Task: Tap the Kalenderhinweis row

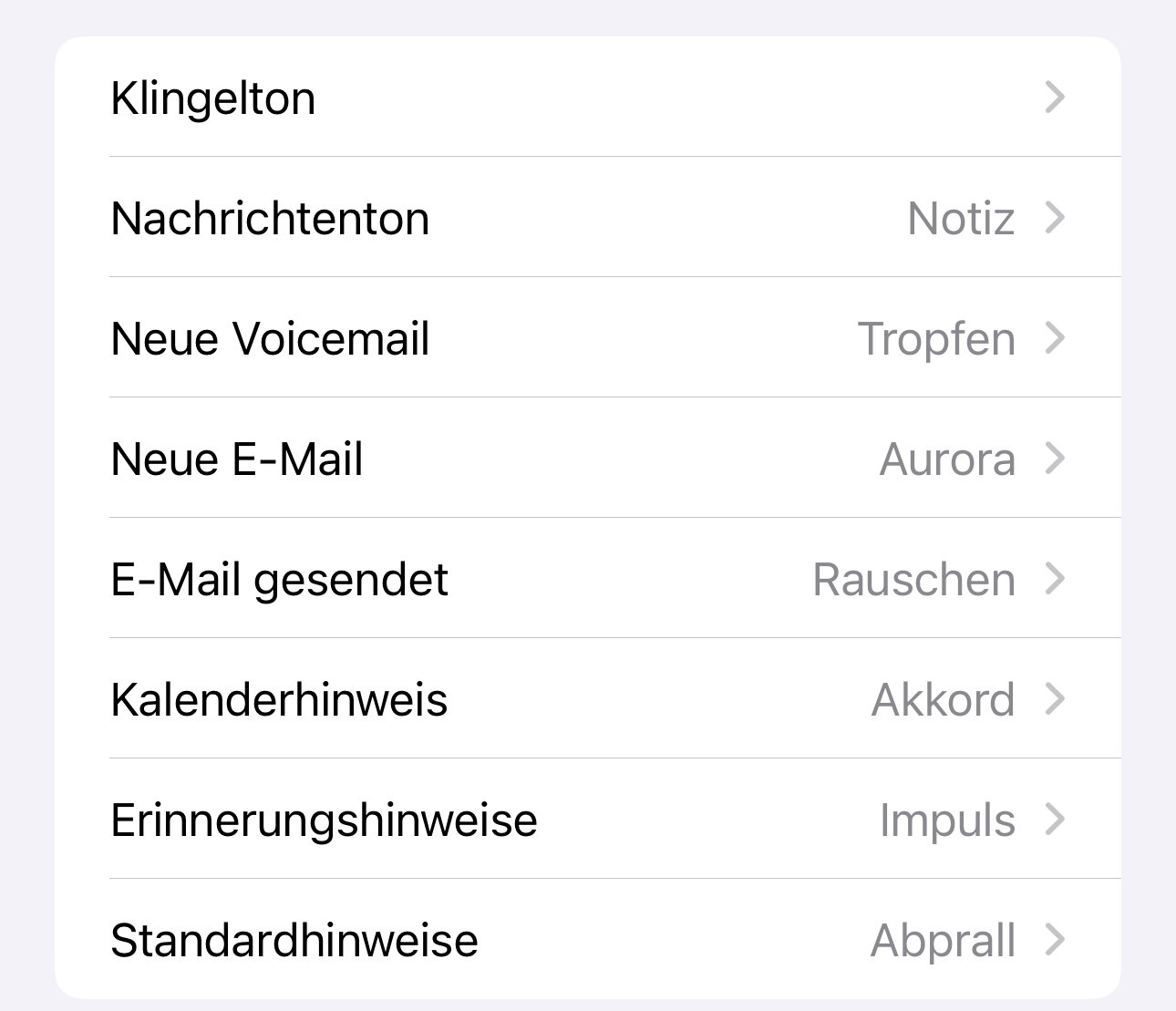Action: pyautogui.click(x=587, y=699)
